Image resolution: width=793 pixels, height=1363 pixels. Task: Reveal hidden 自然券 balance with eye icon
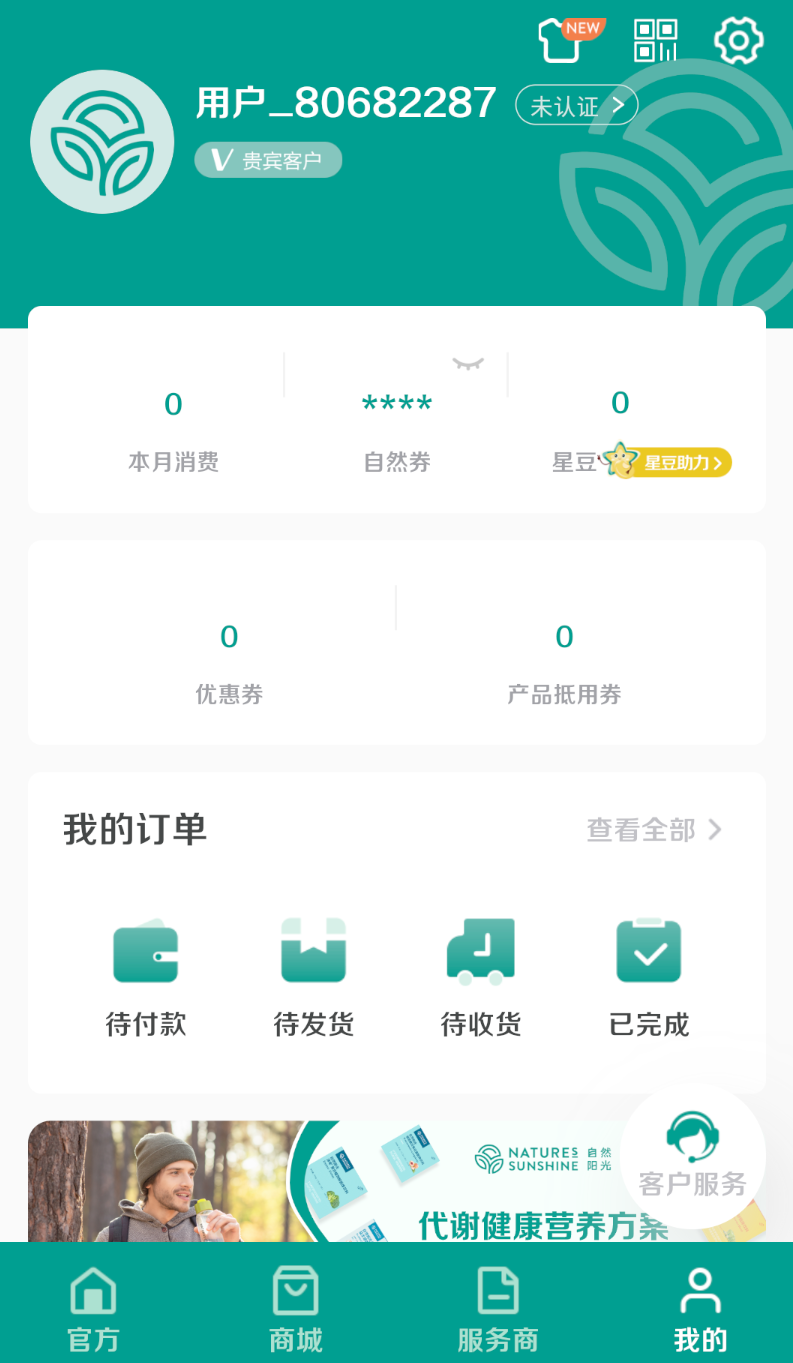[468, 364]
